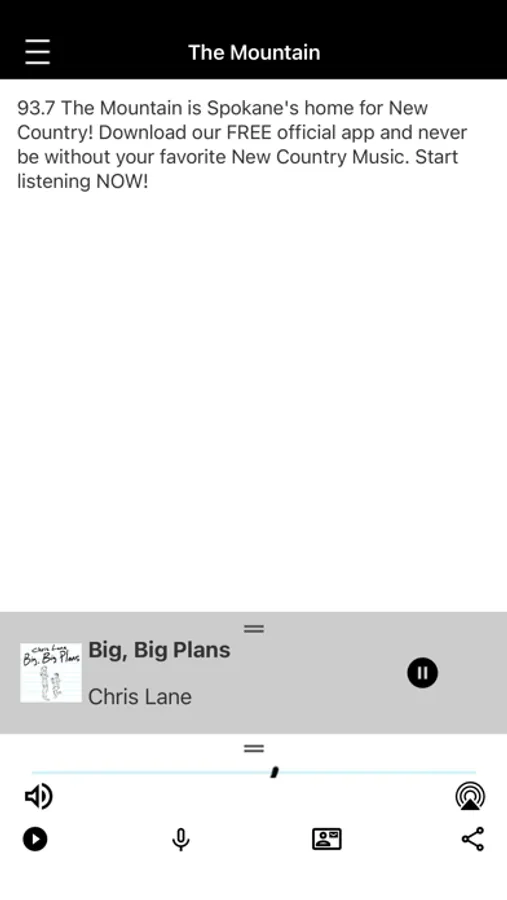Image resolution: width=507 pixels, height=900 pixels.
Task: Share the station
Action: (x=473, y=839)
